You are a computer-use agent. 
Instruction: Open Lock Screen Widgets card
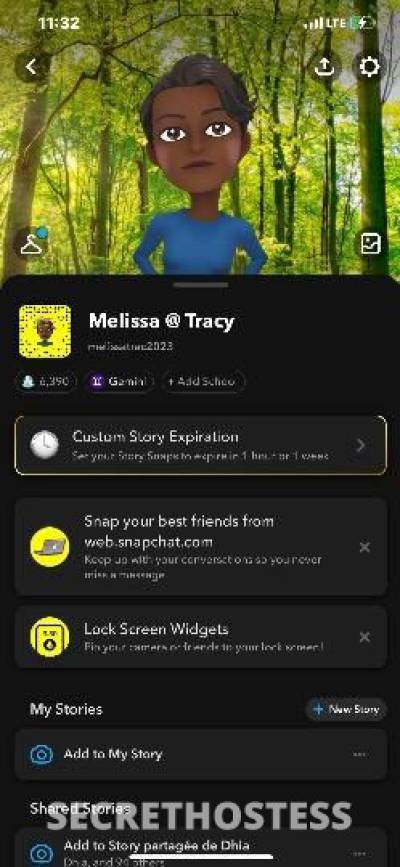point(200,637)
